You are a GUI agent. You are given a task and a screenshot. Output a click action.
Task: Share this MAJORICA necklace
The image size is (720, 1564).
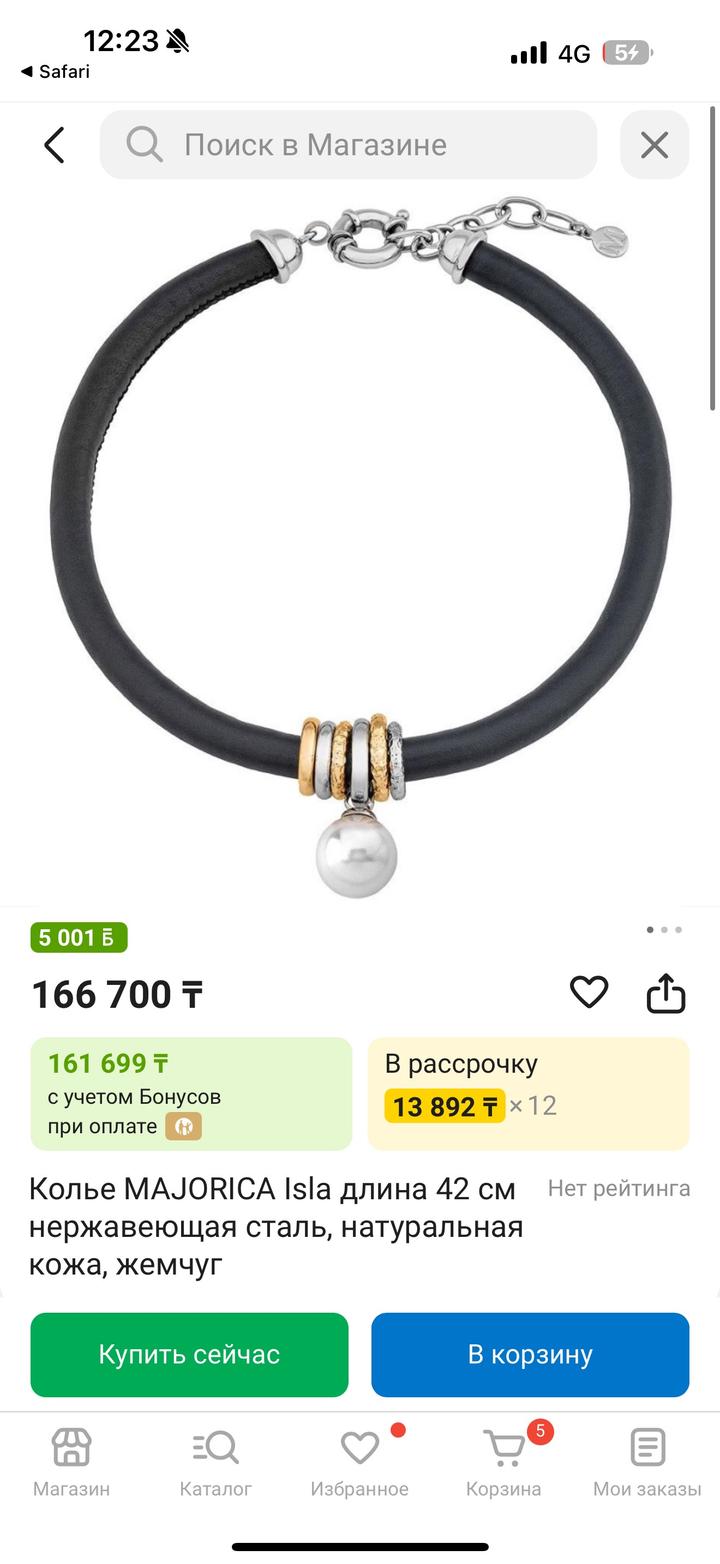click(x=665, y=993)
